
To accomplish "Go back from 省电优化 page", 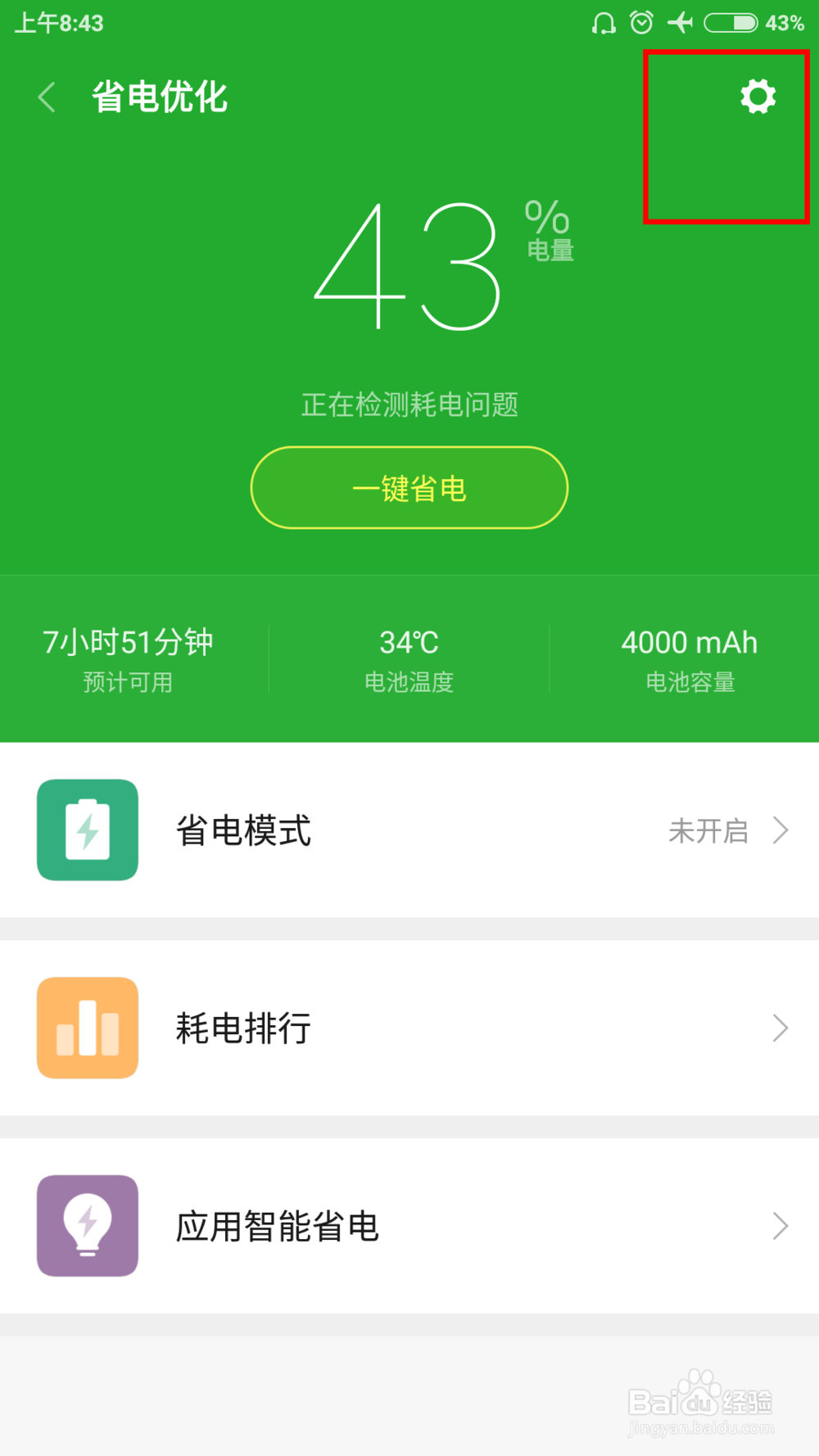I will [47, 97].
